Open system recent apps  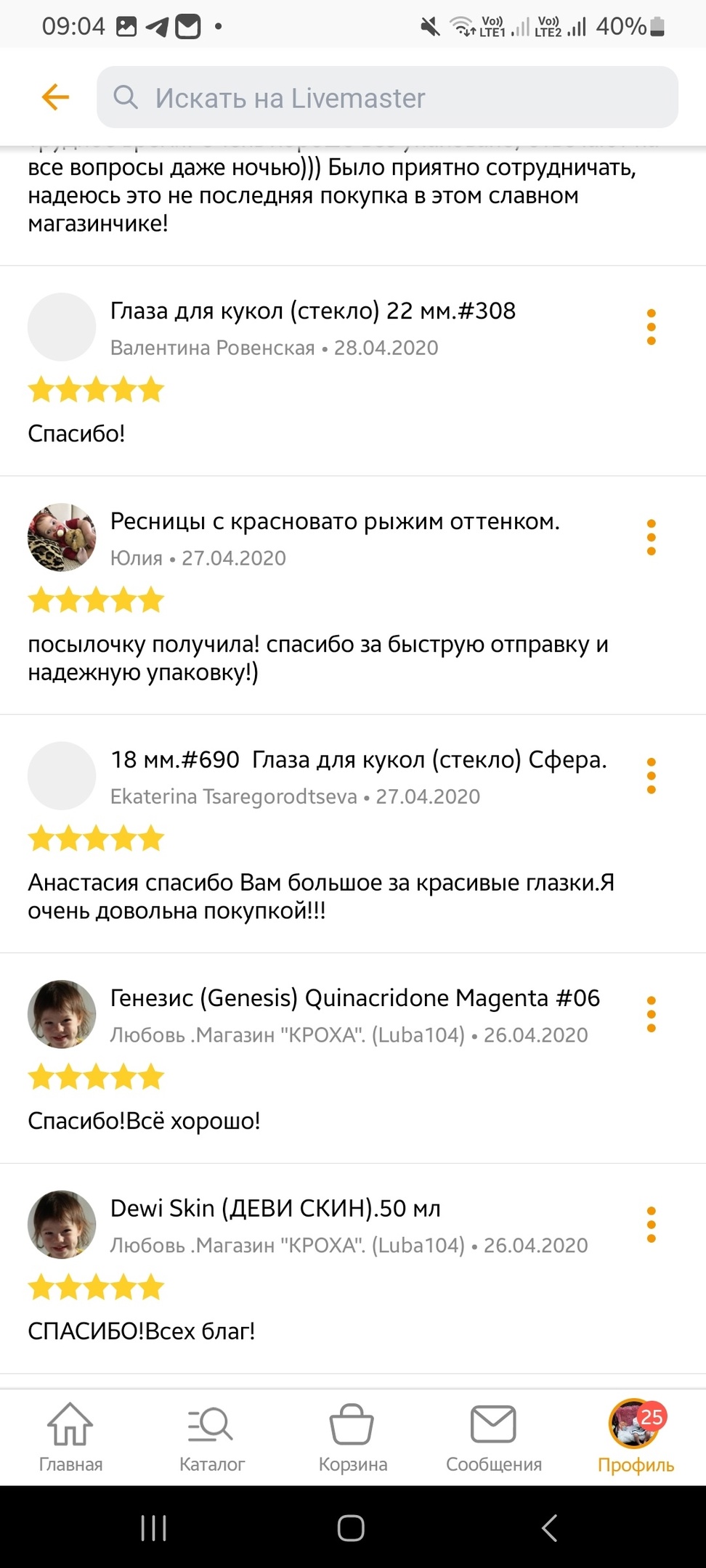click(x=154, y=1528)
